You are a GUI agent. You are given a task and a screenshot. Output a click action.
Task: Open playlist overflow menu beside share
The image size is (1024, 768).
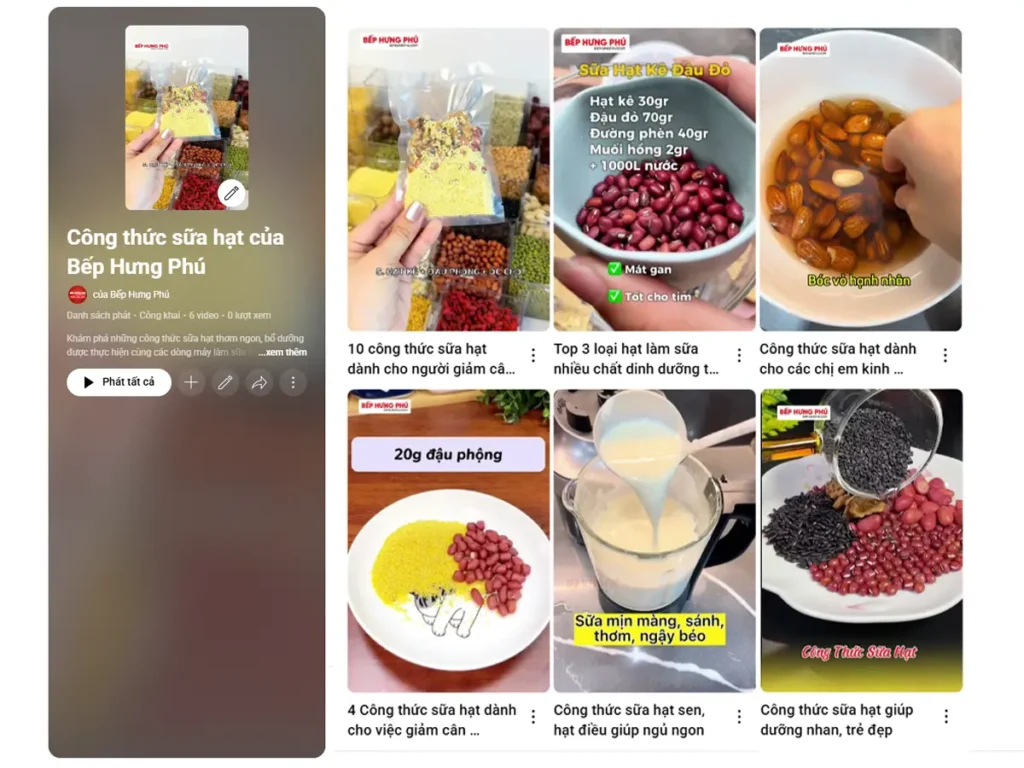pos(293,382)
